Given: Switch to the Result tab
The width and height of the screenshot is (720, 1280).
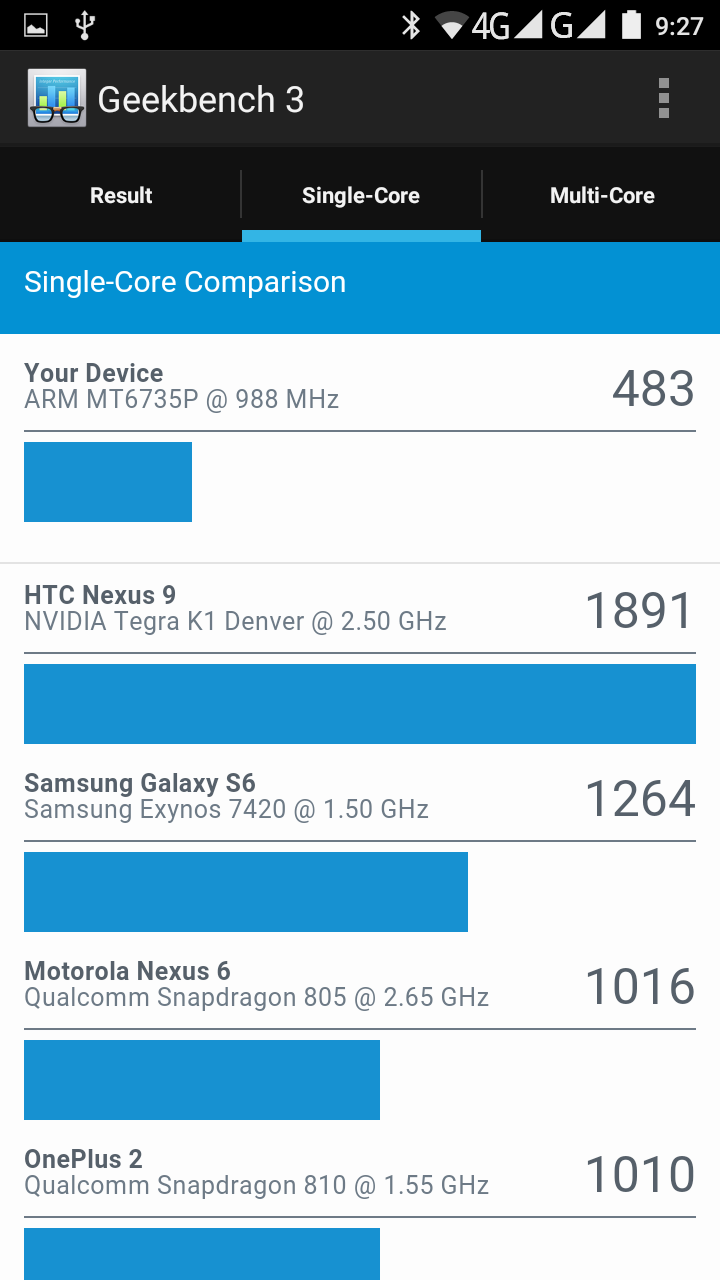Looking at the screenshot, I should pos(121,195).
